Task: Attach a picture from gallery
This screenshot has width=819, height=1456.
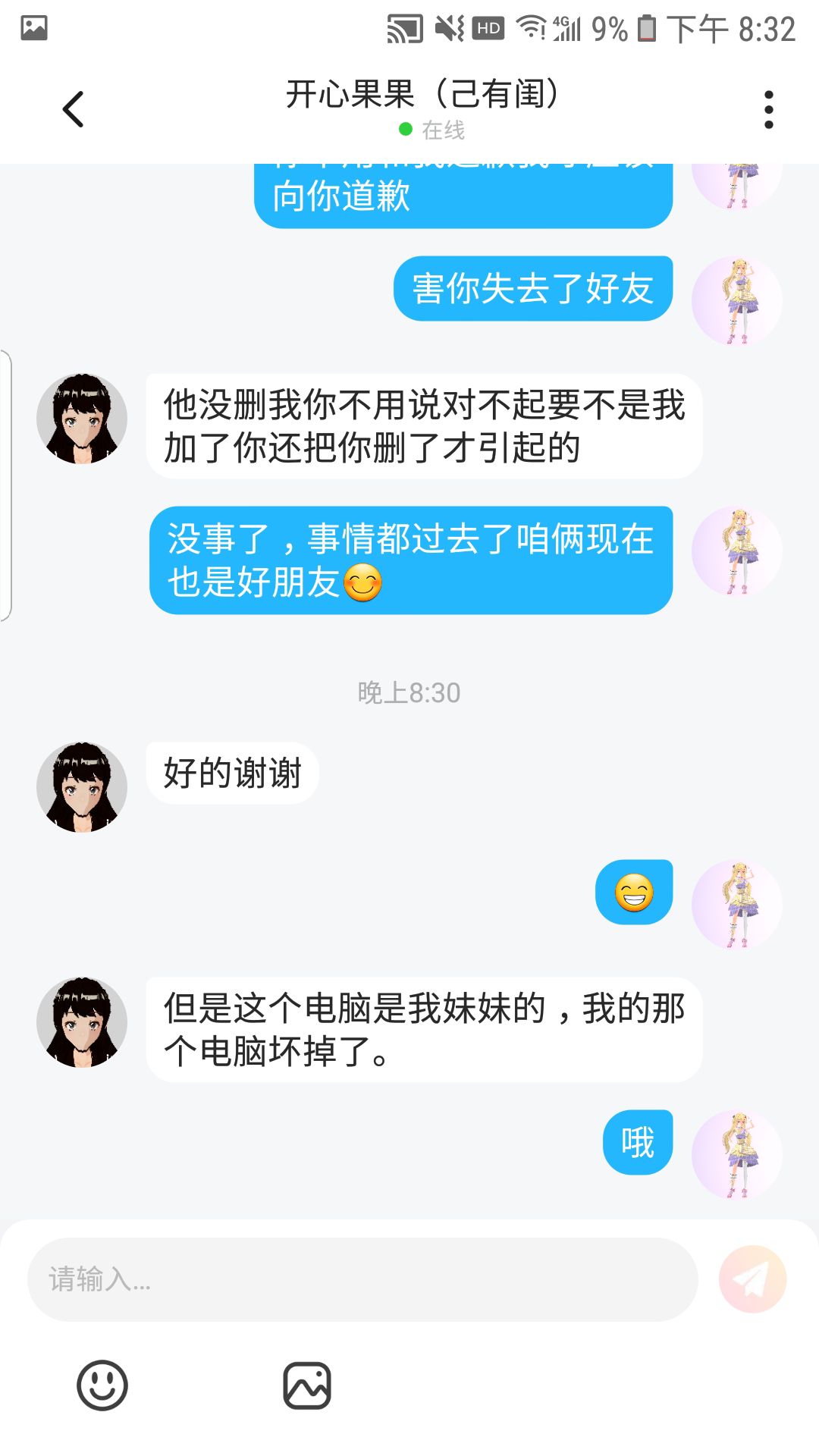Action: [307, 1385]
